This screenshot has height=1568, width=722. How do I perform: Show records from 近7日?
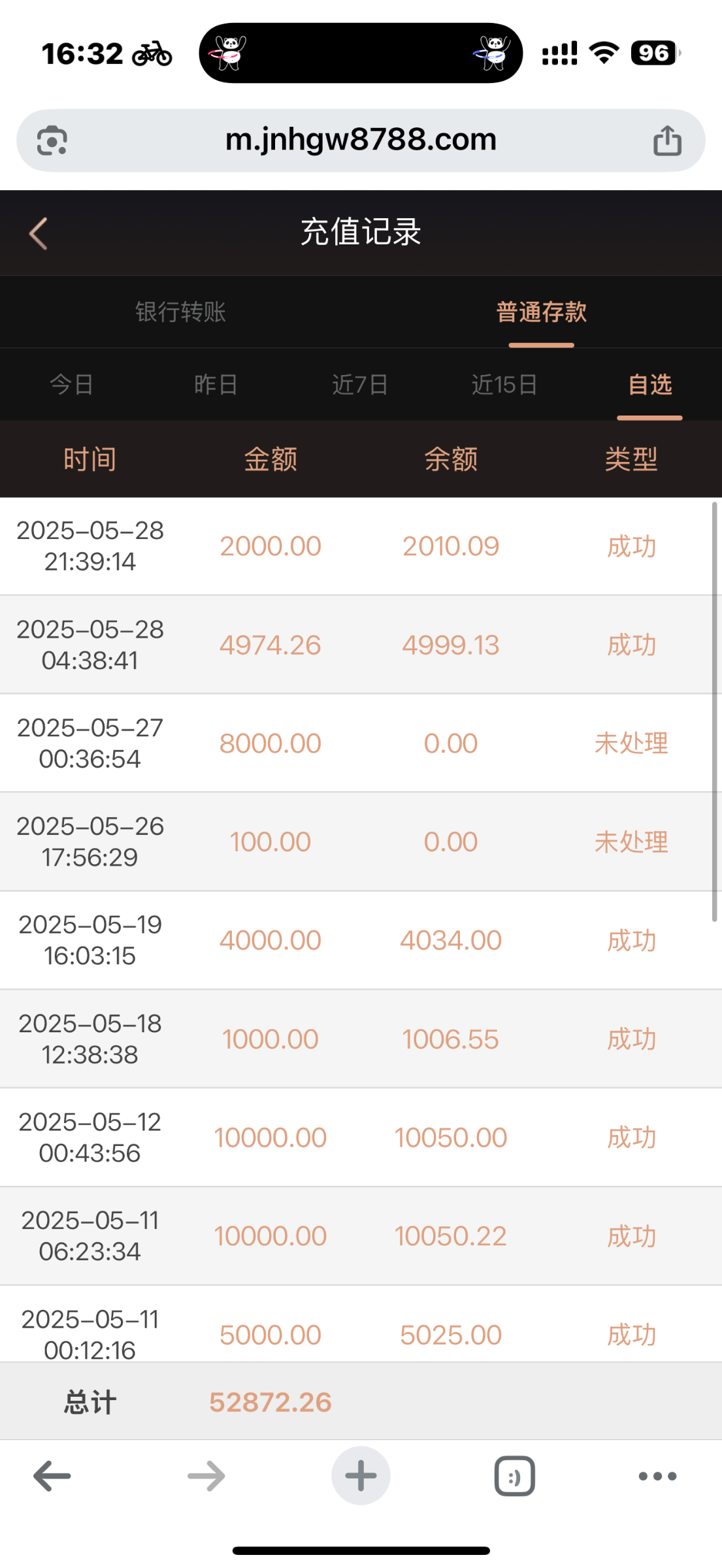[x=361, y=384]
